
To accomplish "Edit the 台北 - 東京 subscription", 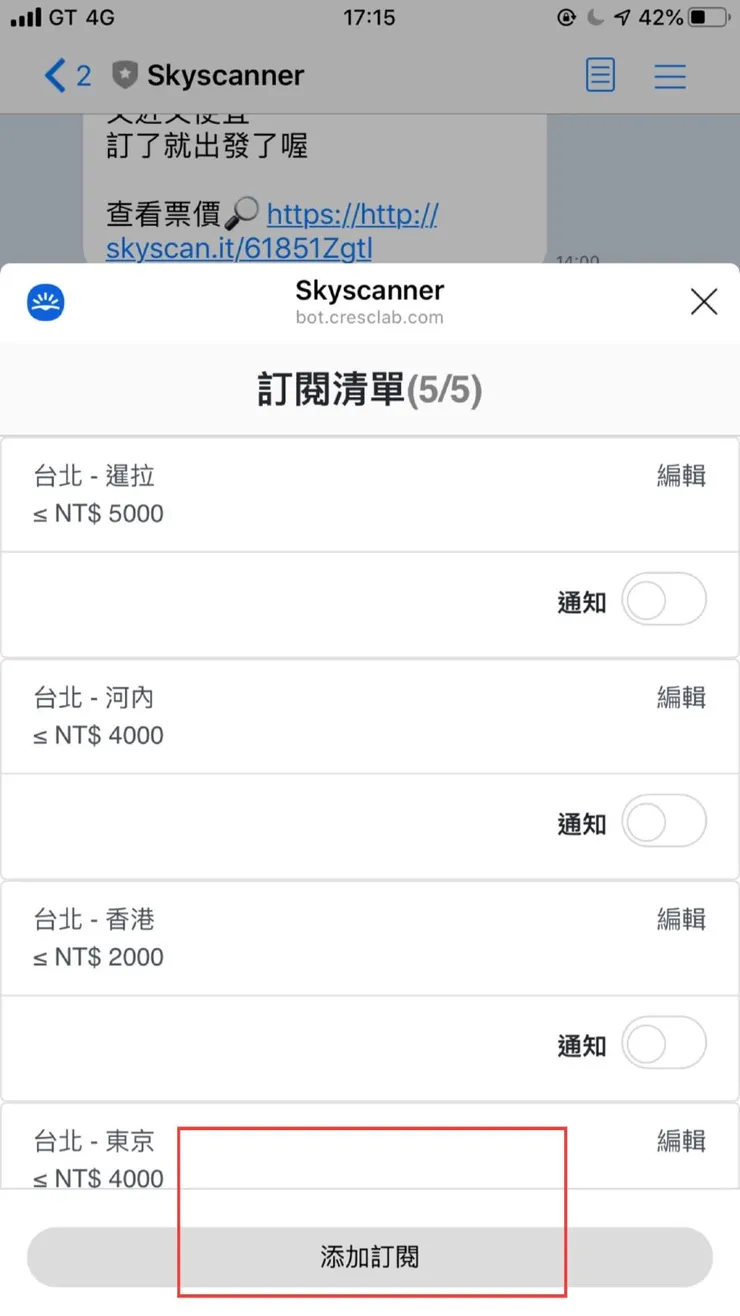I will click(681, 1141).
